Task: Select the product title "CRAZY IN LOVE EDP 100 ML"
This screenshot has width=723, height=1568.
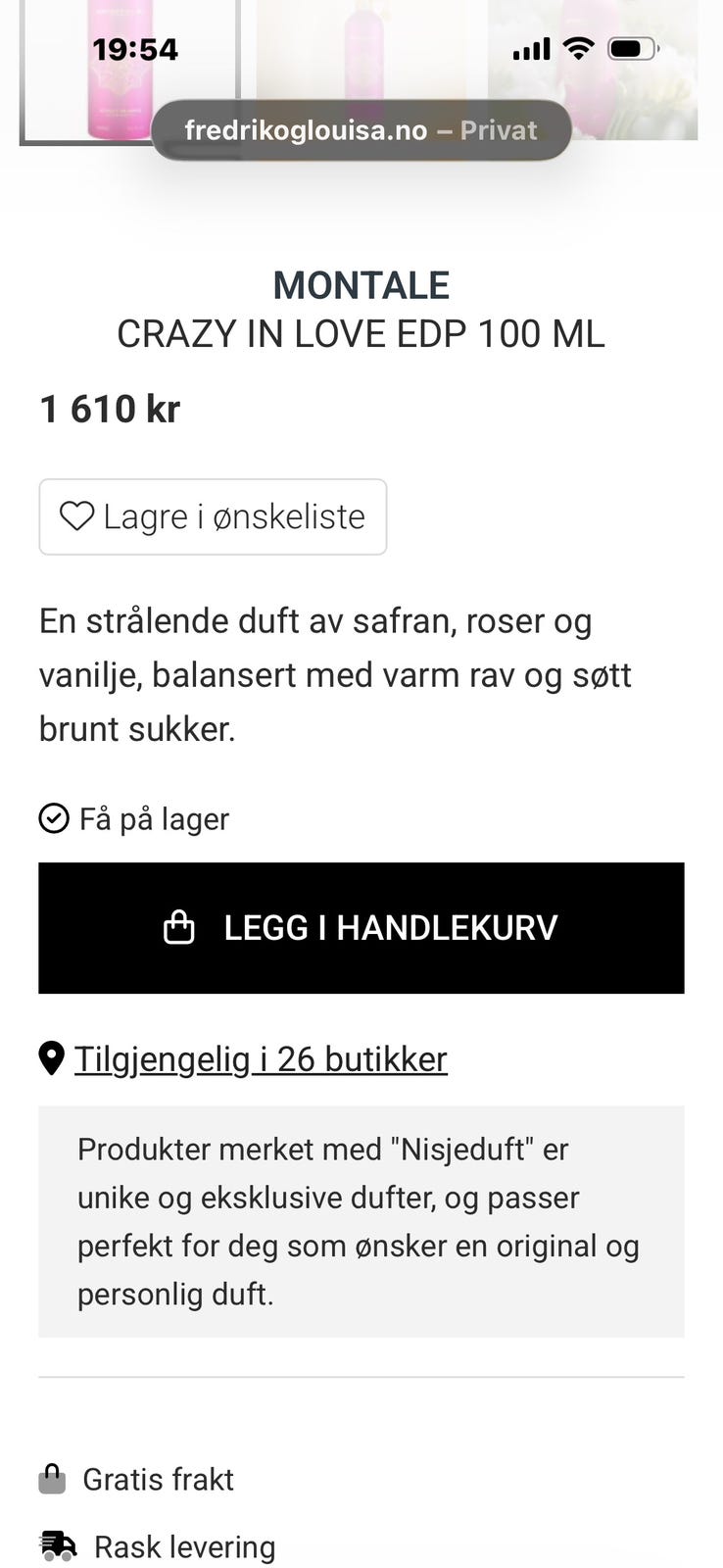Action: coord(361,333)
